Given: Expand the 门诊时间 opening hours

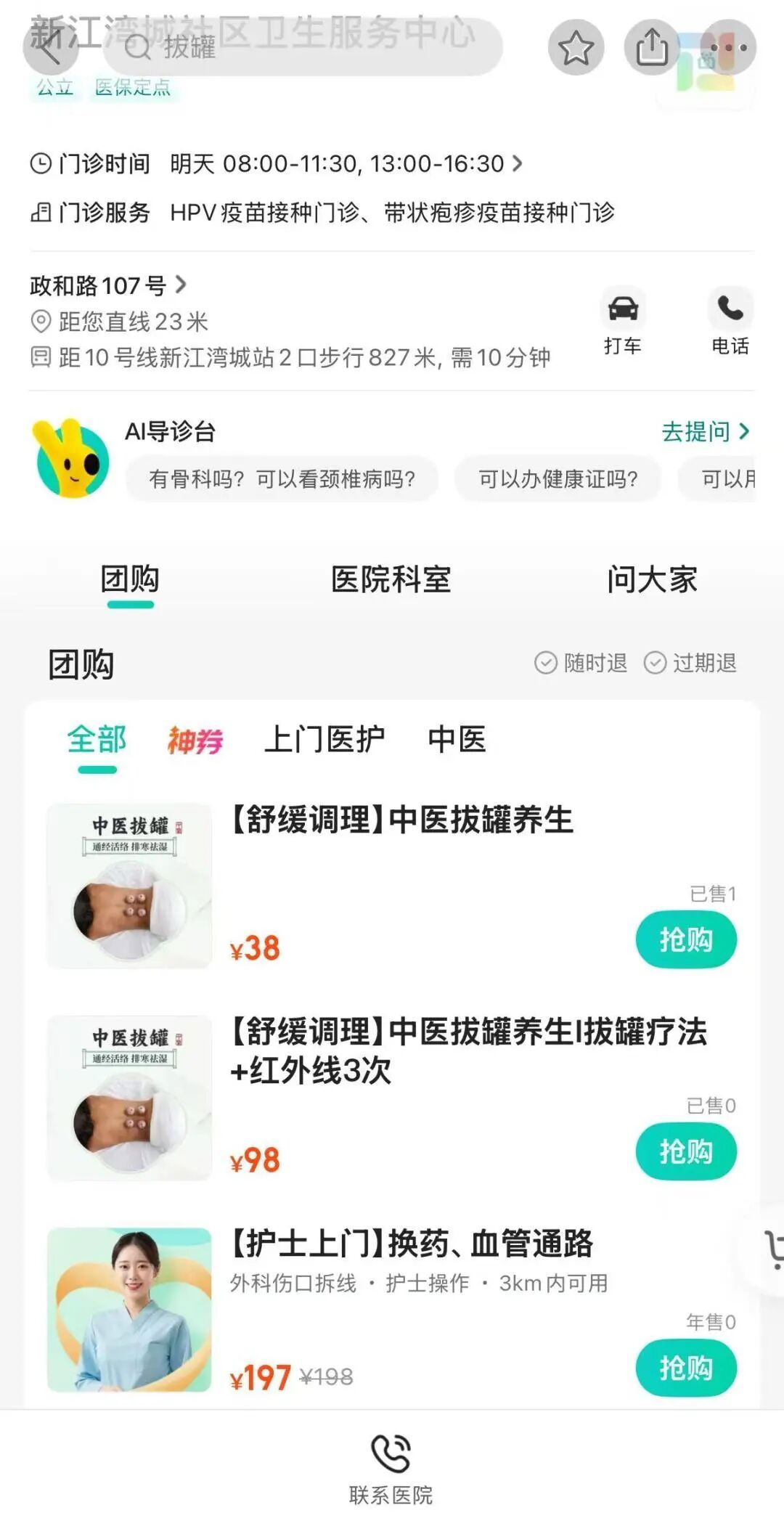Looking at the screenshot, I should point(517,163).
